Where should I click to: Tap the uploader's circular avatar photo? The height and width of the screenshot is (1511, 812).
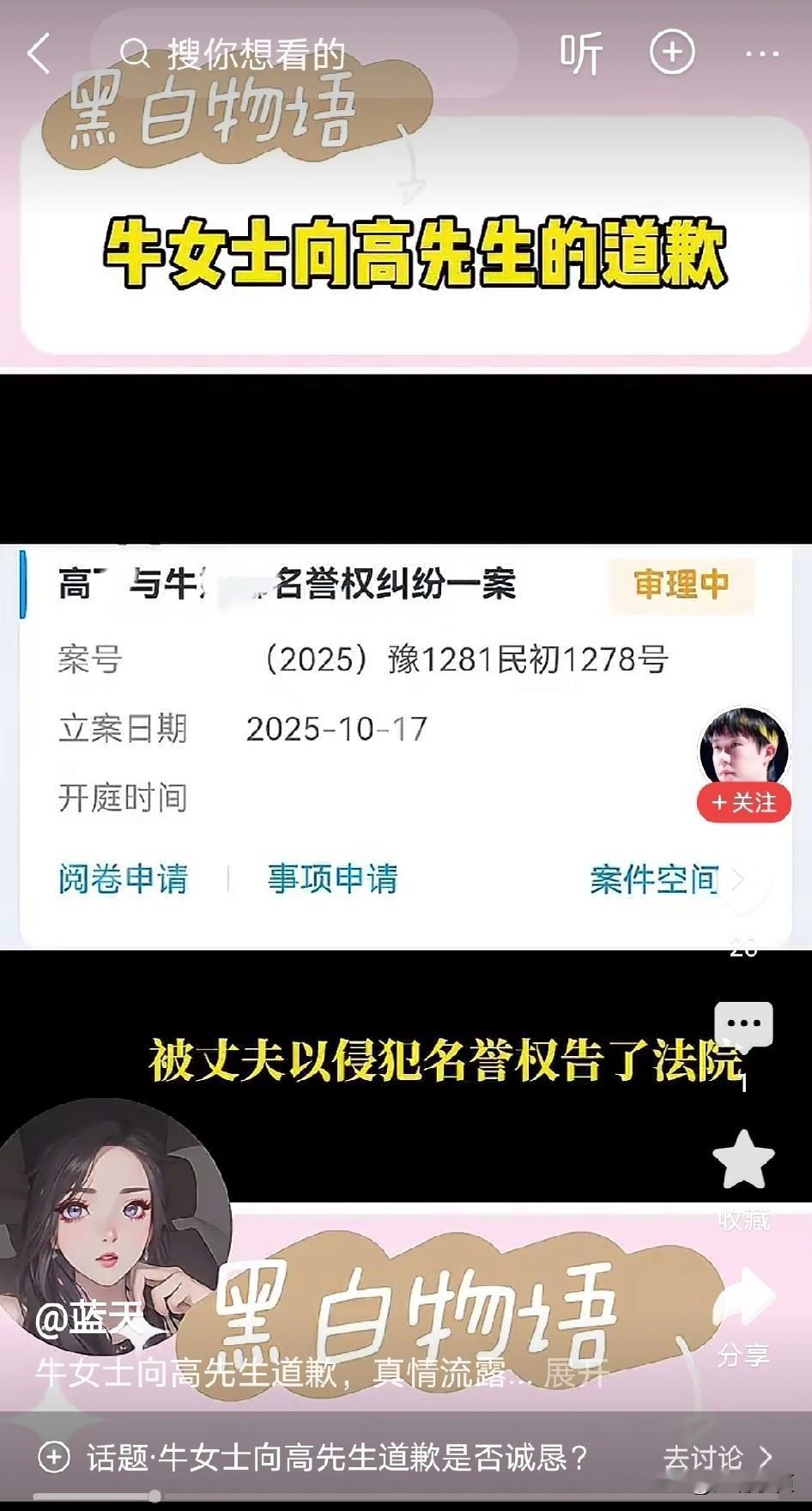click(743, 742)
